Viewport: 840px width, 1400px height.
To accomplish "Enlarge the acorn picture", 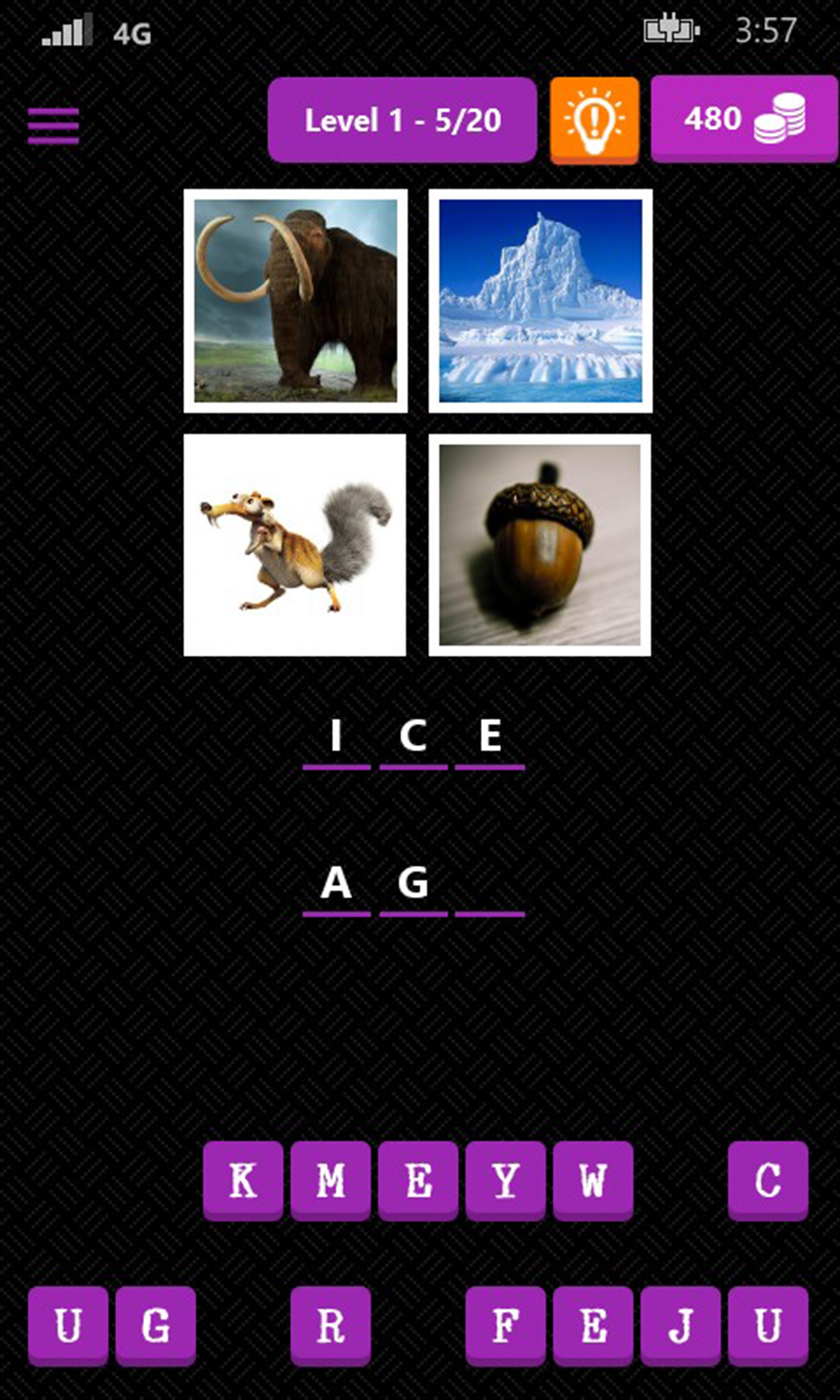I will 539,545.
